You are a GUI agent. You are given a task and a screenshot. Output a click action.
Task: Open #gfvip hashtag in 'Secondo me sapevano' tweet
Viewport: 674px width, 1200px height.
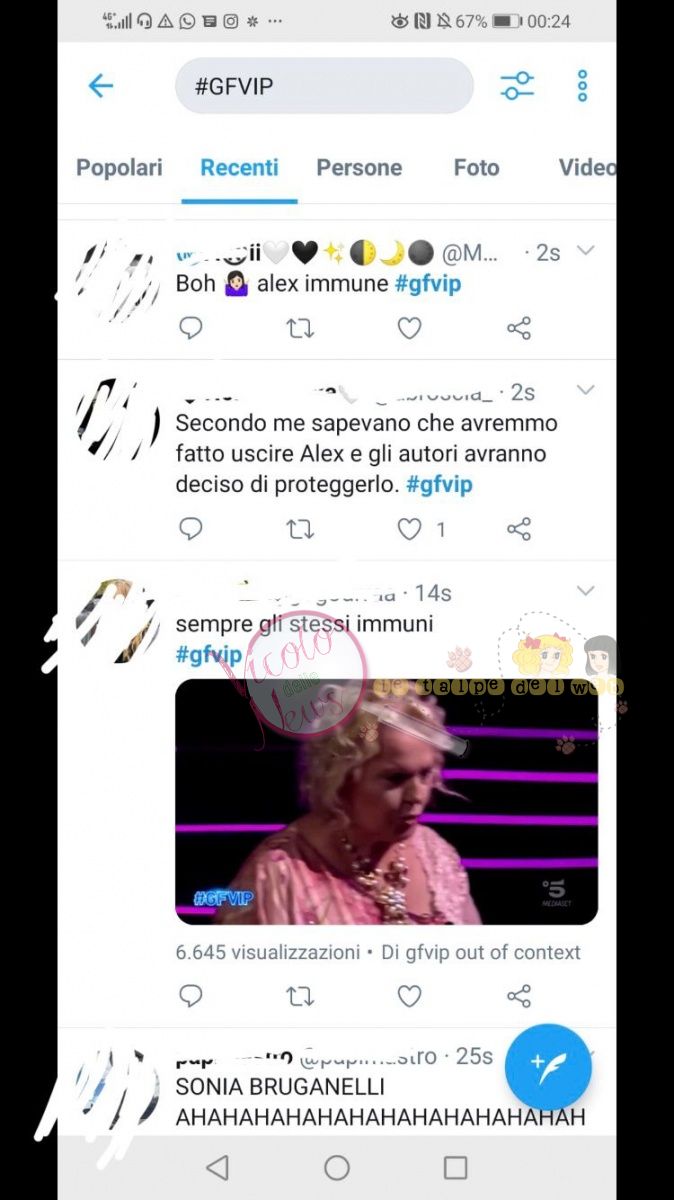439,485
